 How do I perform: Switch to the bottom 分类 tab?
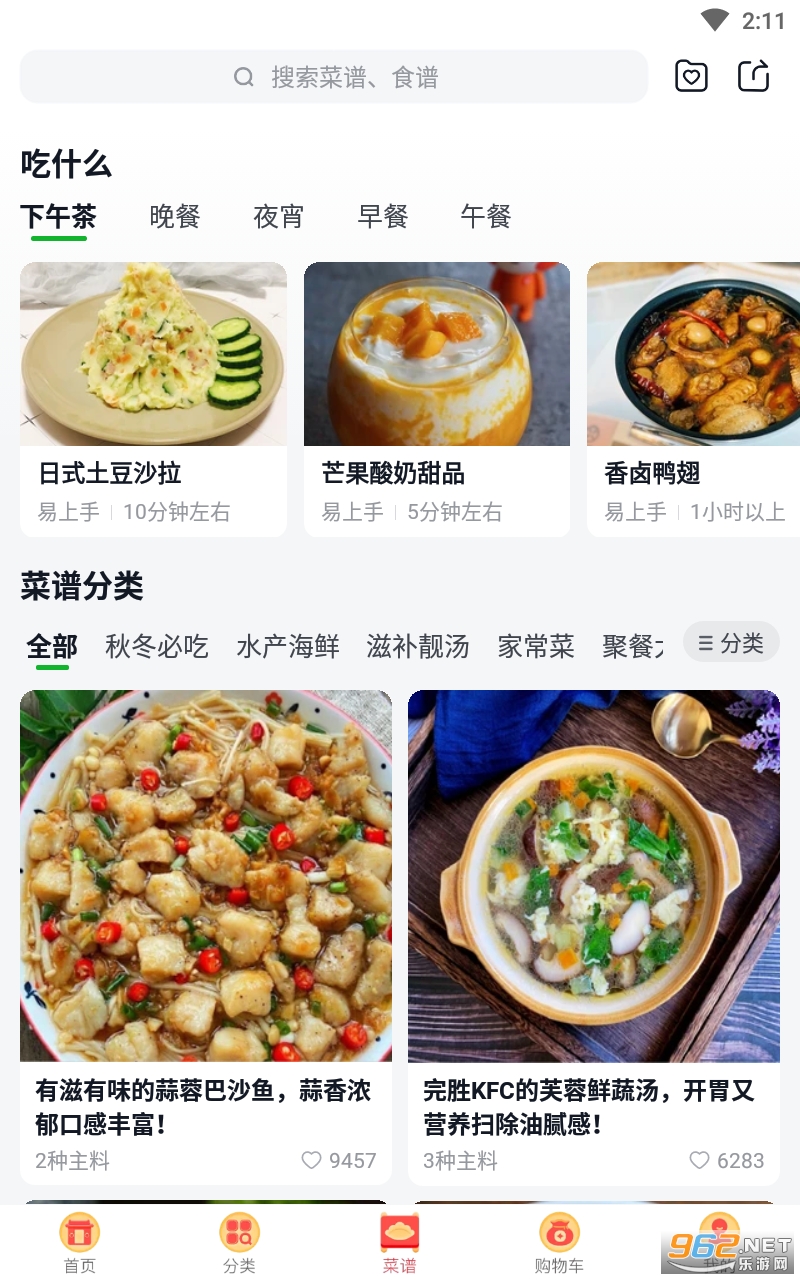click(x=239, y=1244)
